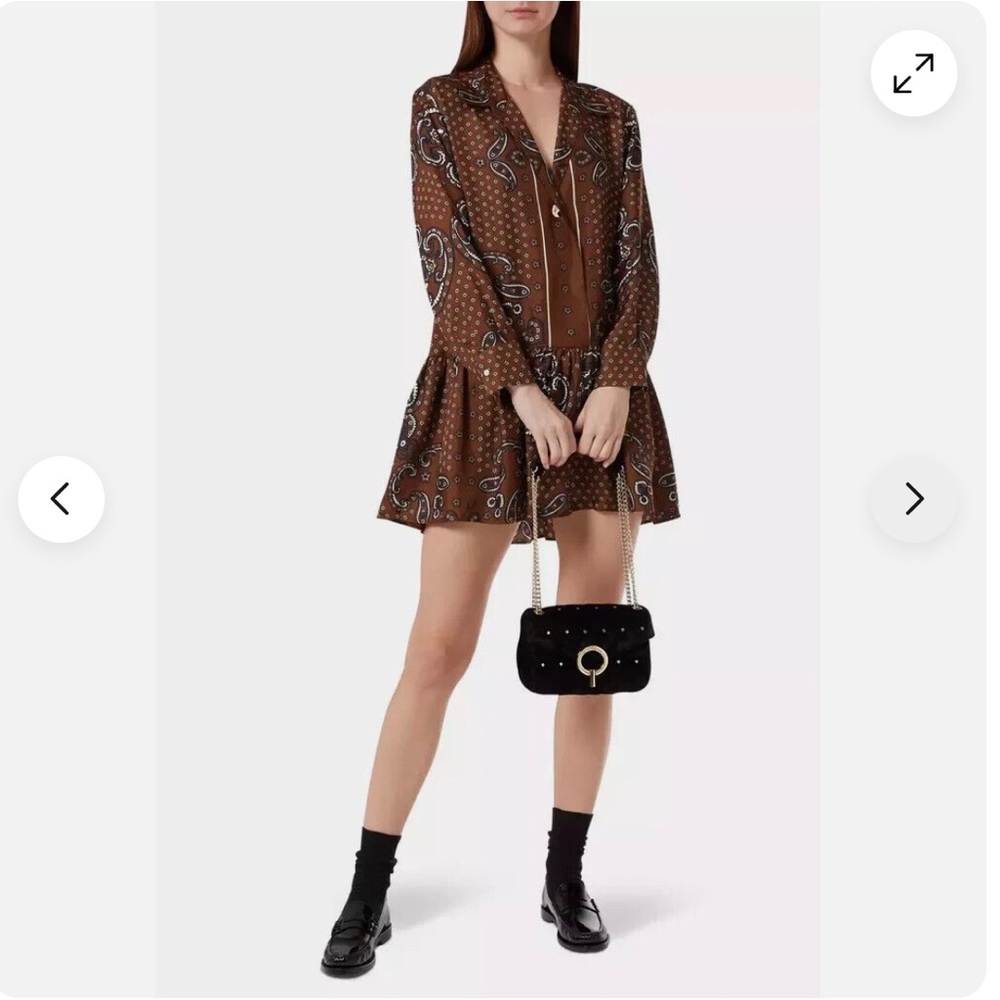Expand the product image to fullscreen
1000x1000 pixels.
point(913,73)
